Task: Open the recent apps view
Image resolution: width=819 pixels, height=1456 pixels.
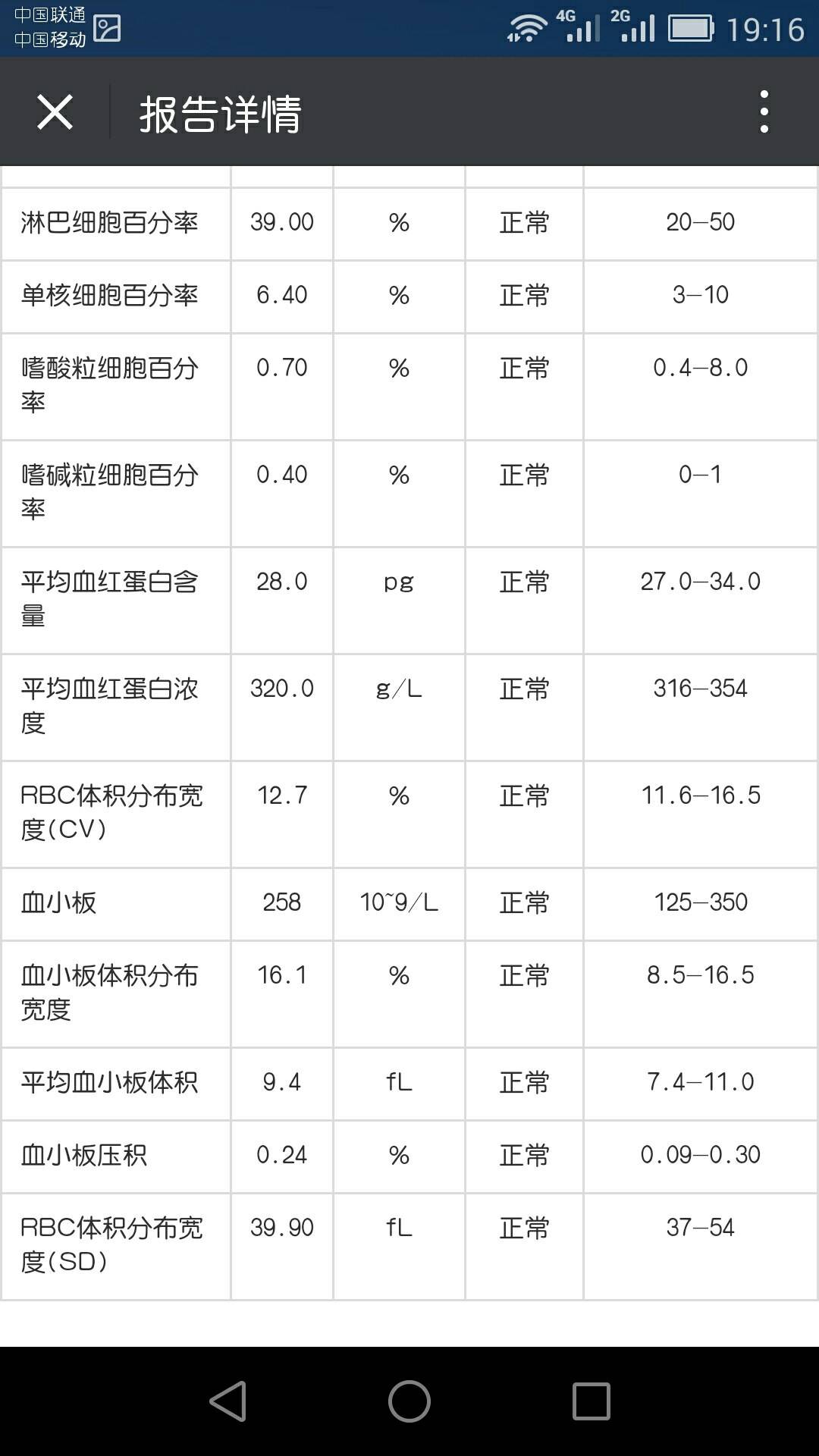Action: [x=591, y=1401]
